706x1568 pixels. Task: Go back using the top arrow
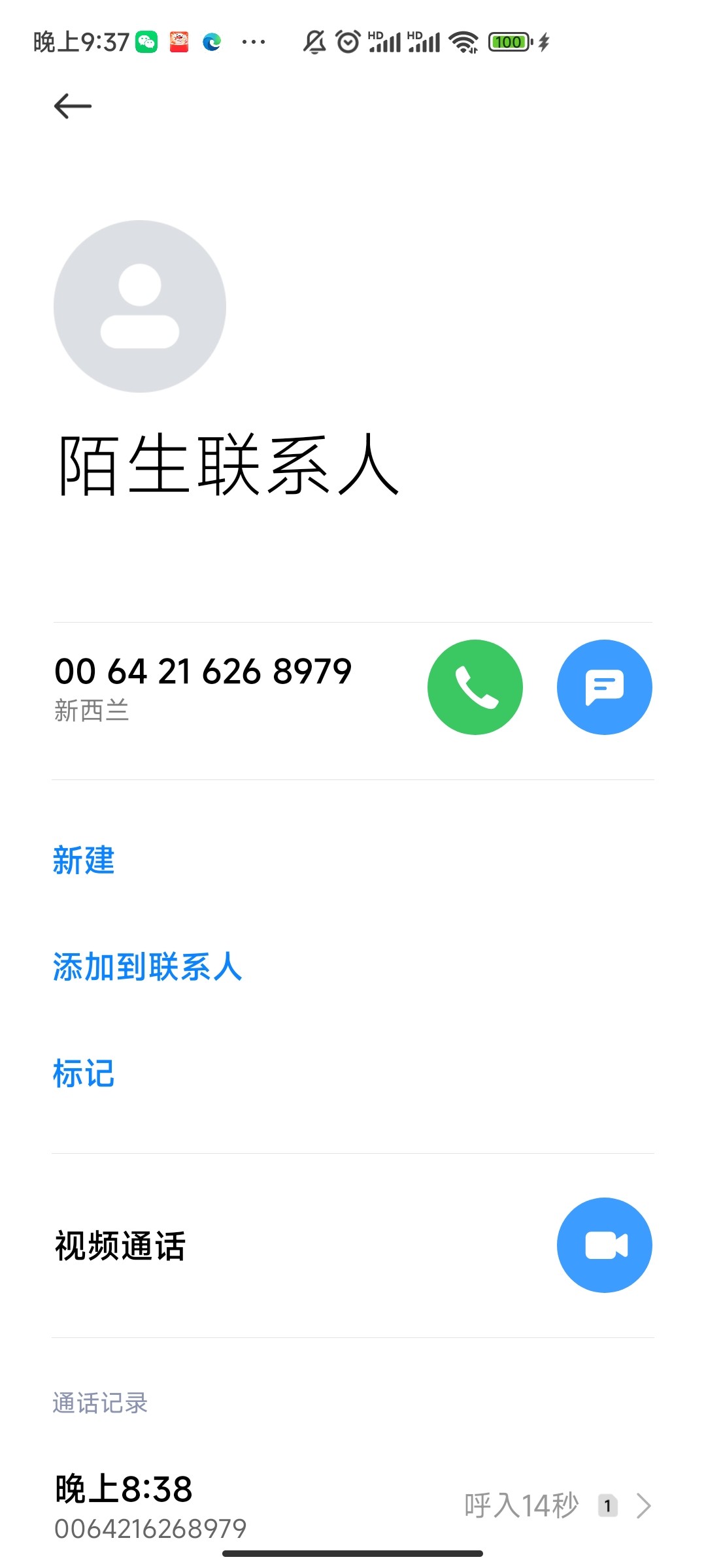tap(73, 106)
